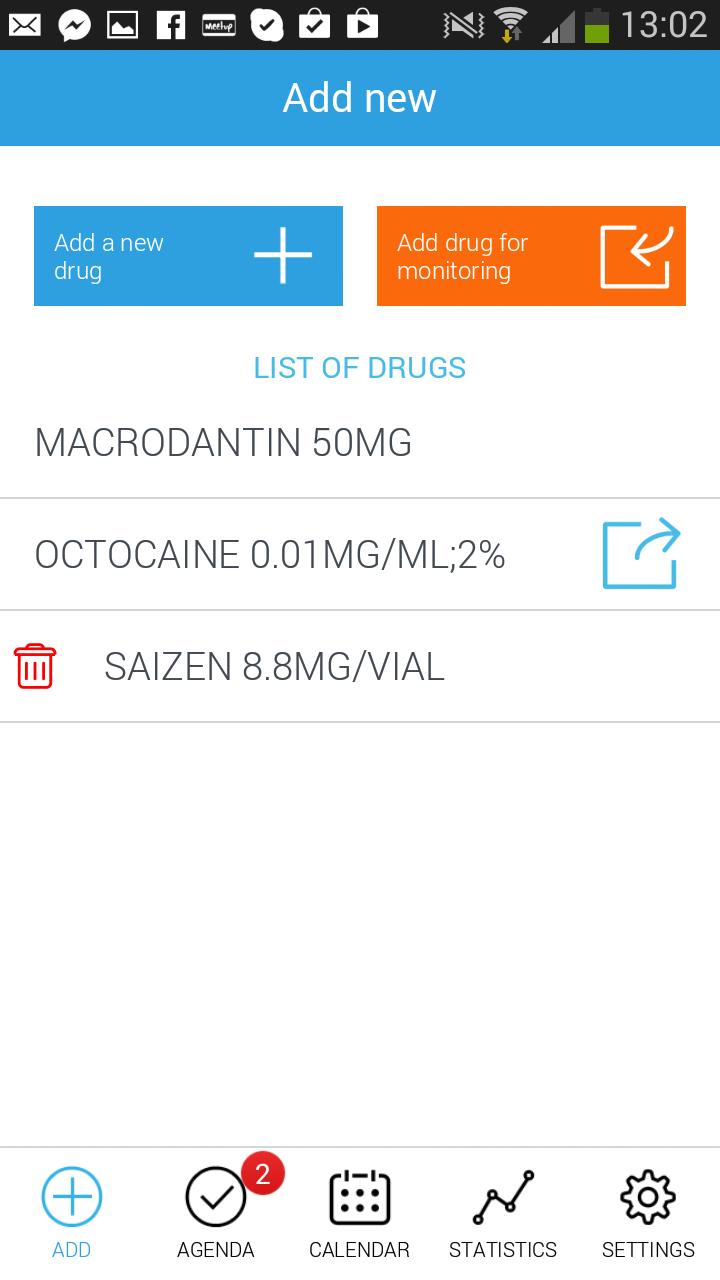Select MACRODANTIN 50MG from the list
The image size is (720, 1280).
(222, 443)
